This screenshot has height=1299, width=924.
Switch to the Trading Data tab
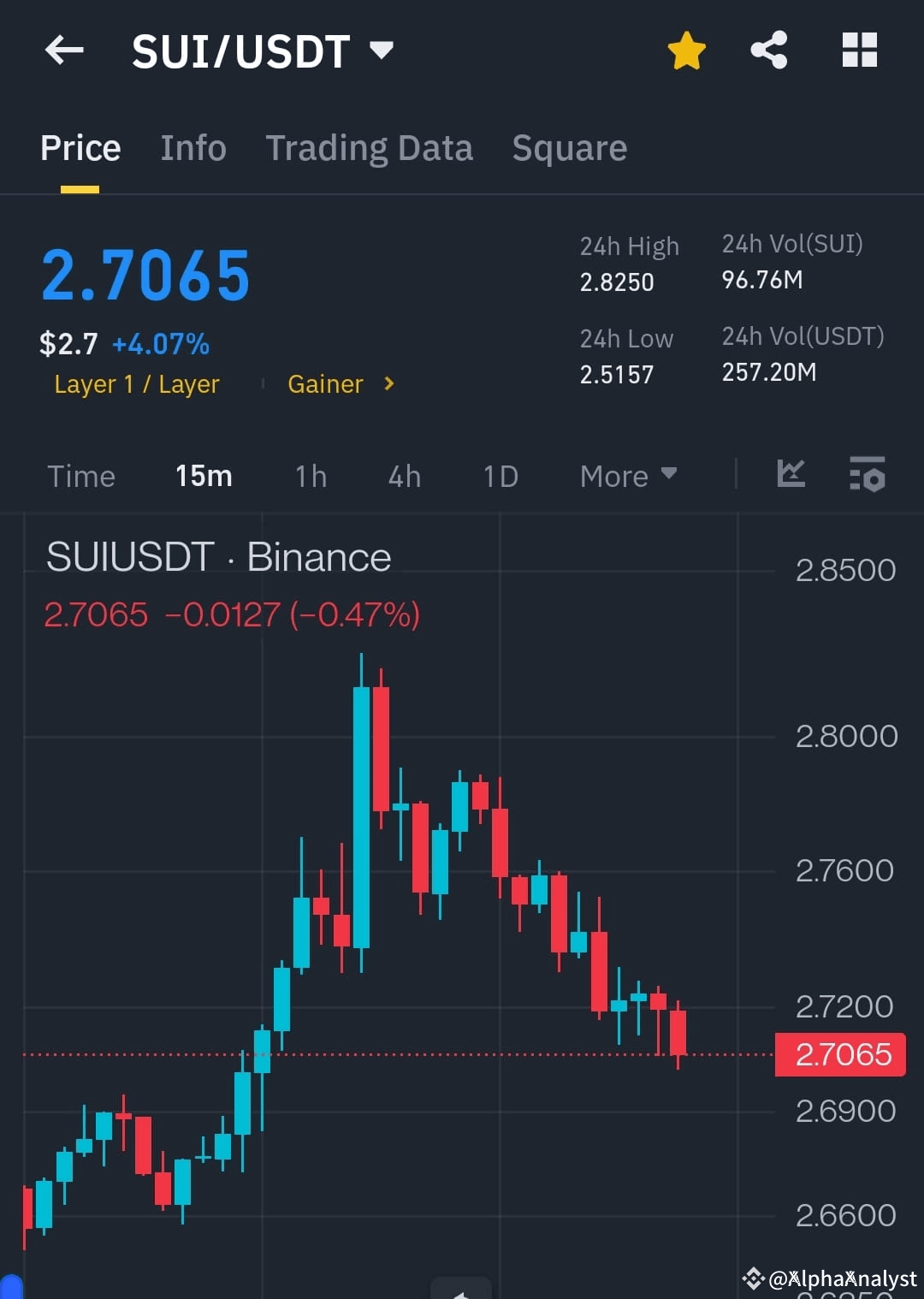(x=370, y=147)
